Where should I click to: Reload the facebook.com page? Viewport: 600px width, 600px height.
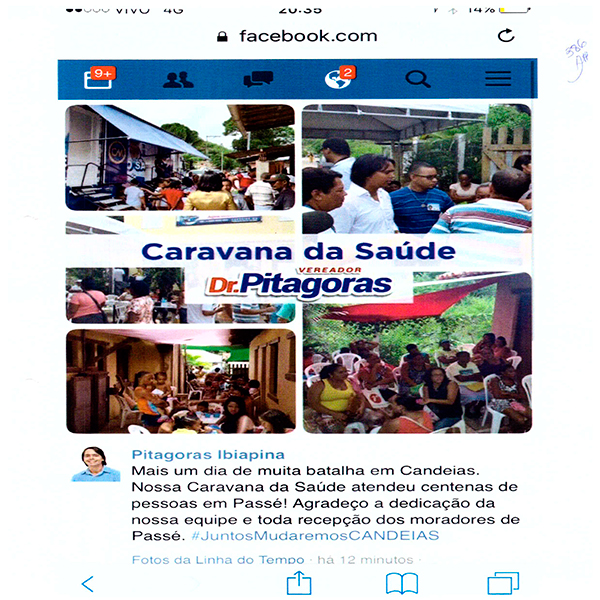click(506, 36)
